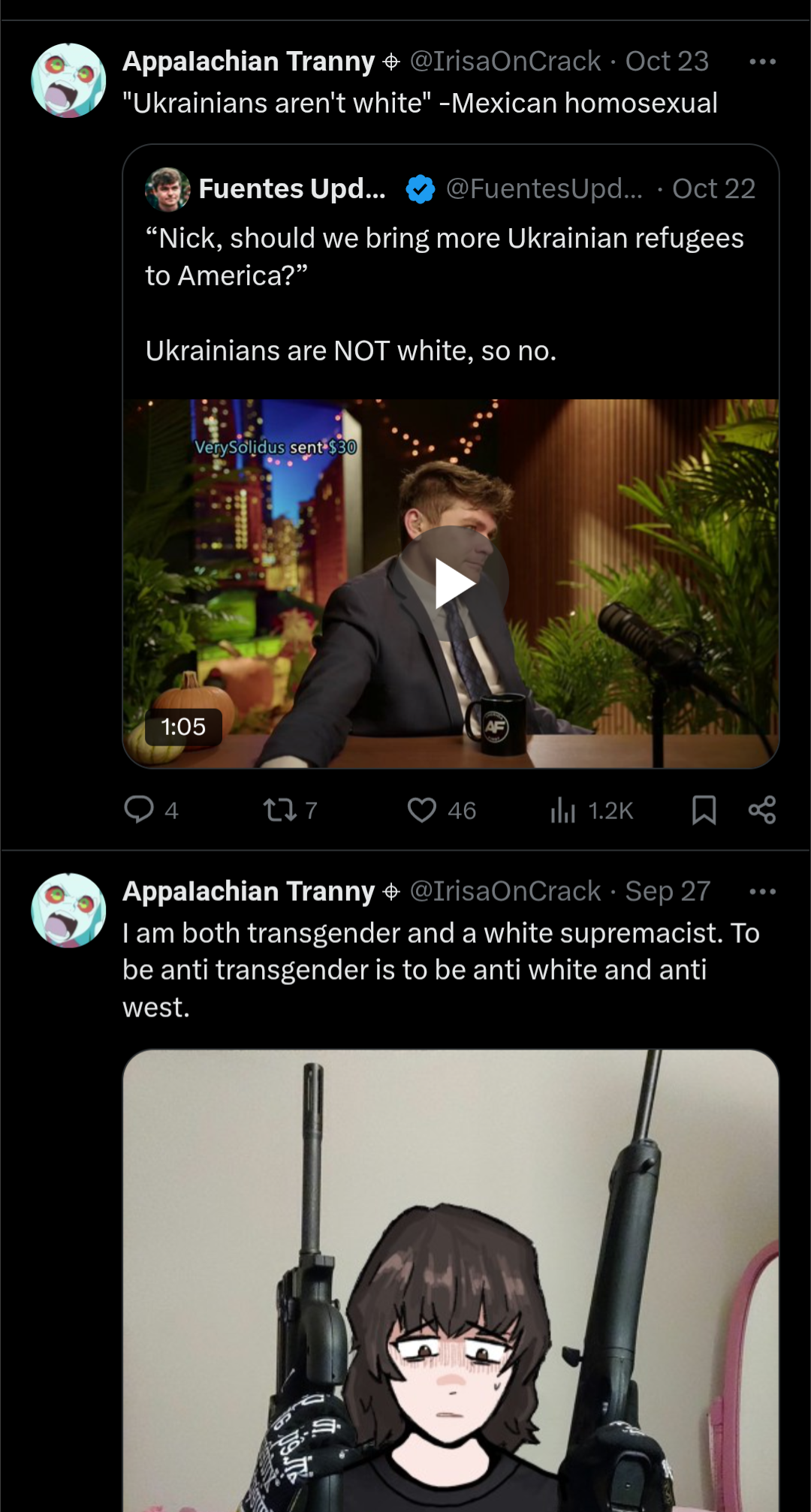The width and height of the screenshot is (811, 1512).
Task: Open profile avatar on the Sep 27 post
Action: click(68, 910)
